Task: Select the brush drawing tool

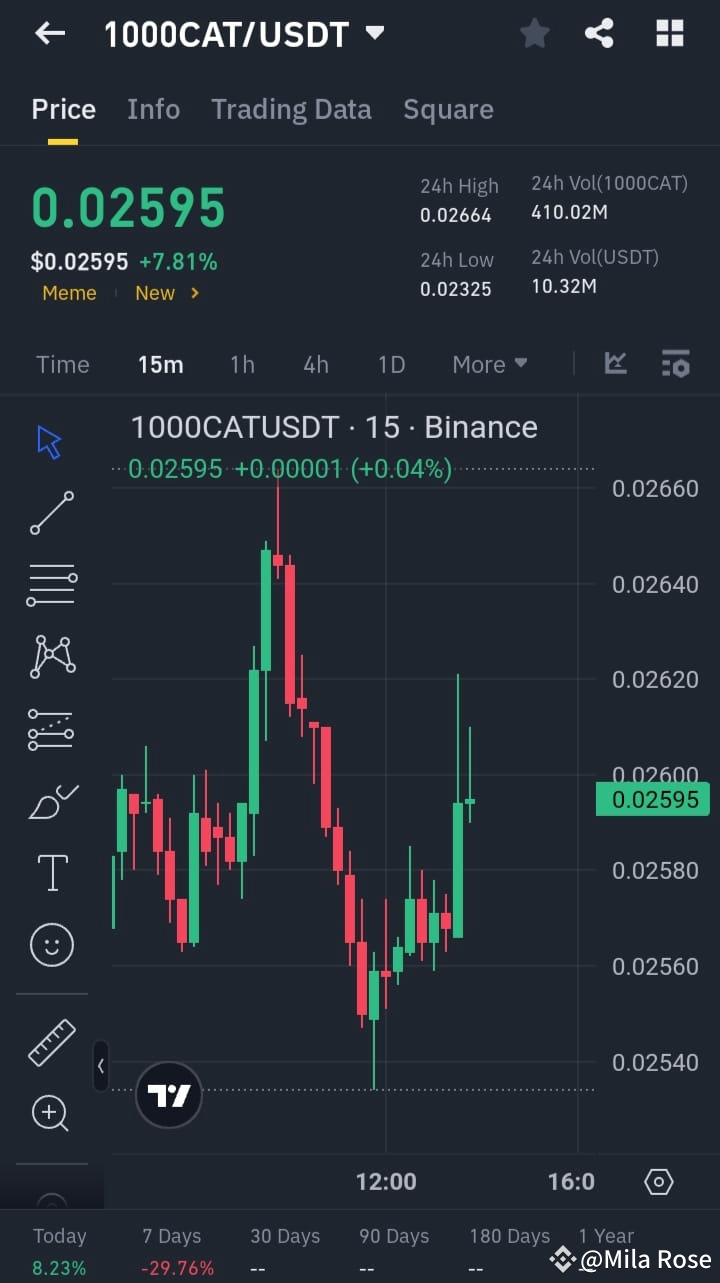Action: pyautogui.click(x=50, y=801)
